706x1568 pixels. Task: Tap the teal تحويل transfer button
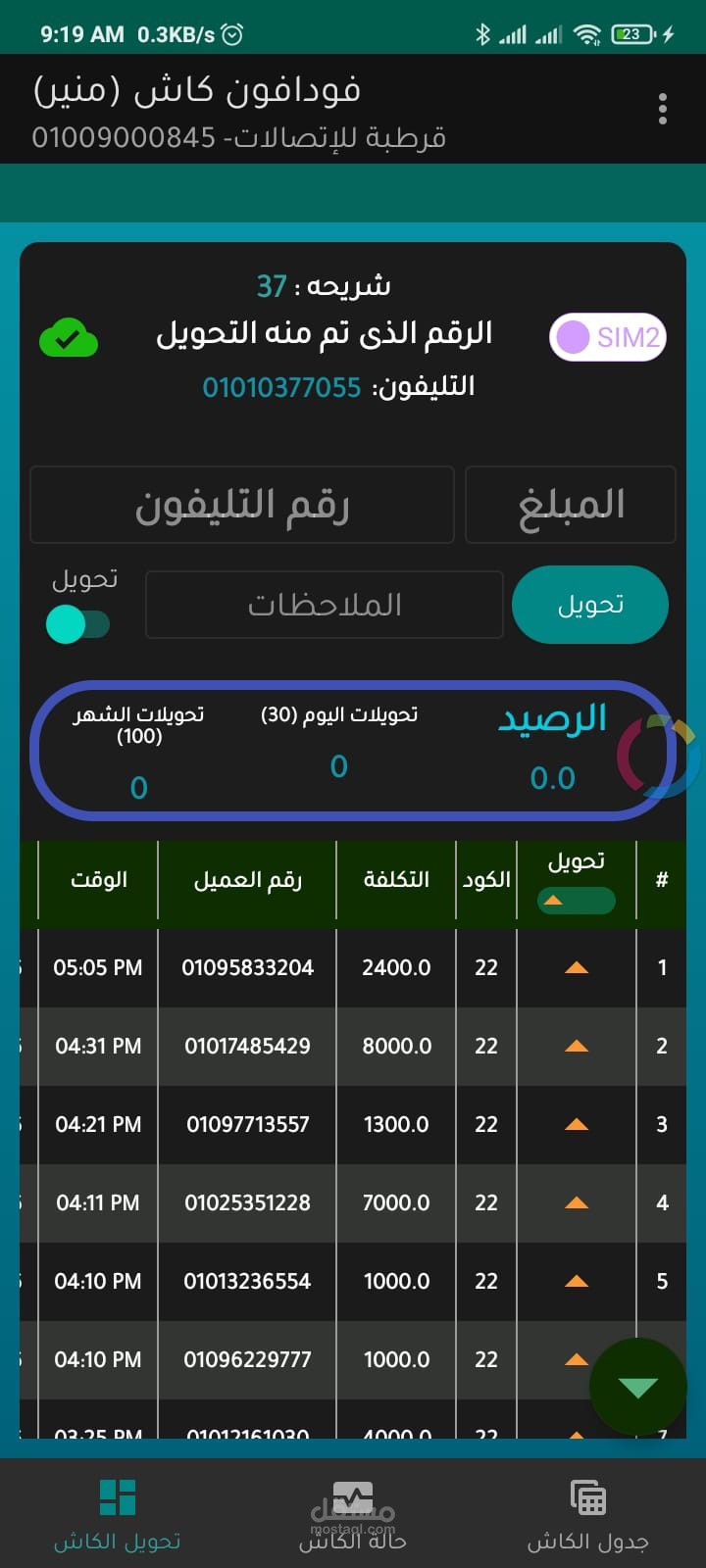point(590,605)
